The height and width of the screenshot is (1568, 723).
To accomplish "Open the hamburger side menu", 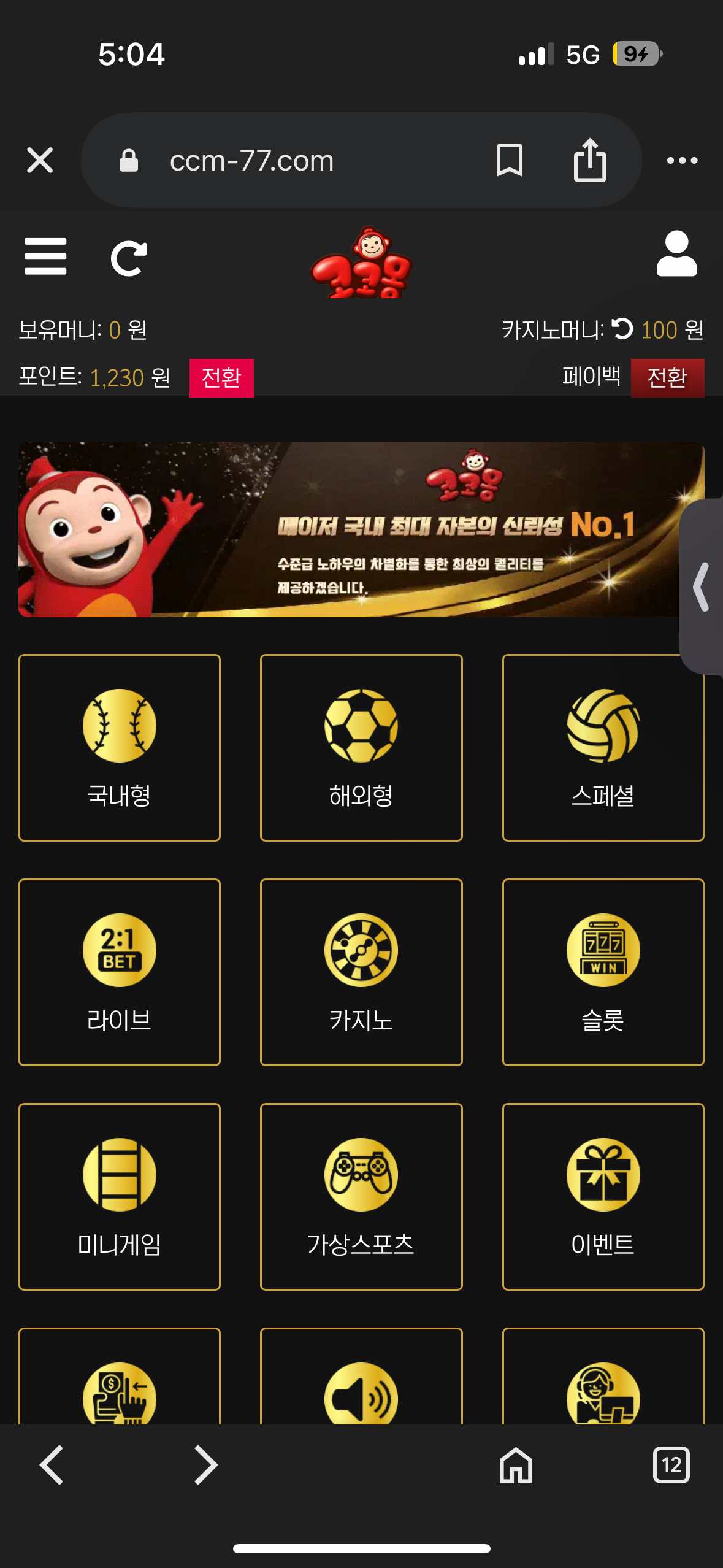I will coord(45,256).
